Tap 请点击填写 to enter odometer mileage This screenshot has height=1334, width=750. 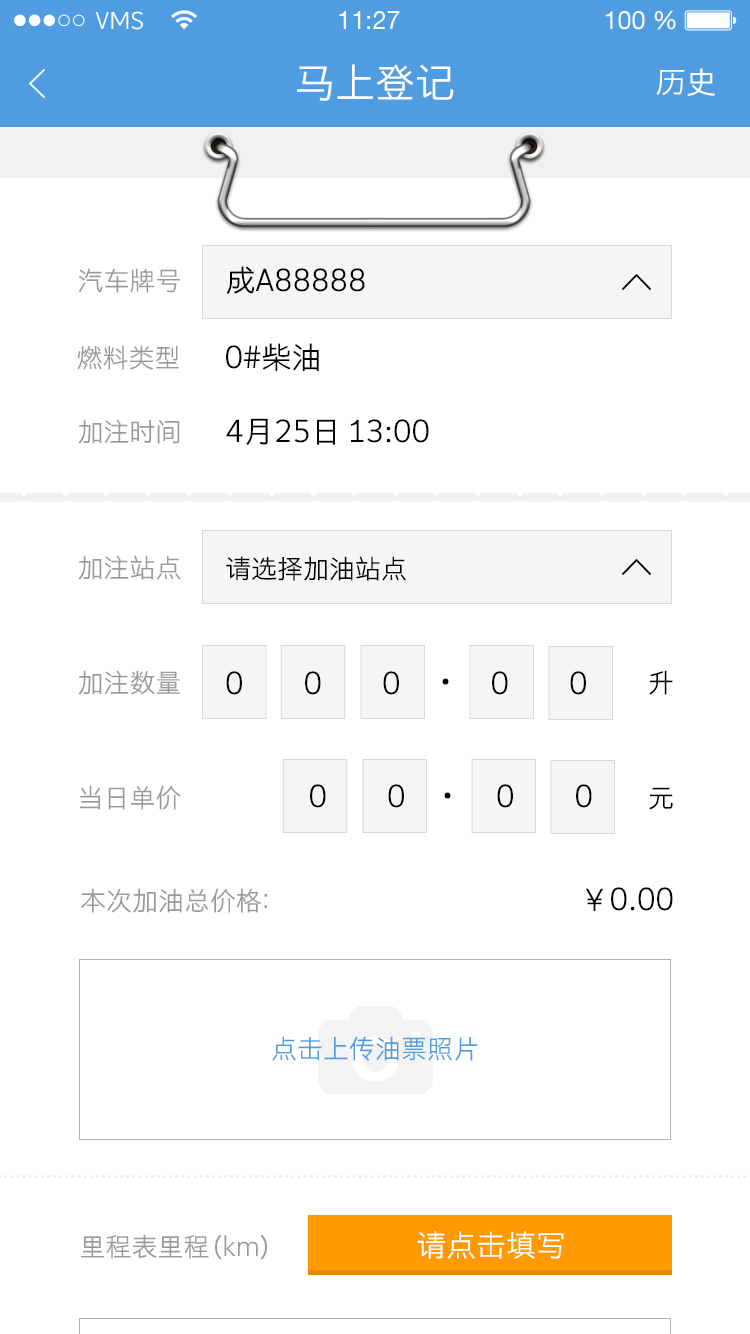click(x=490, y=1245)
